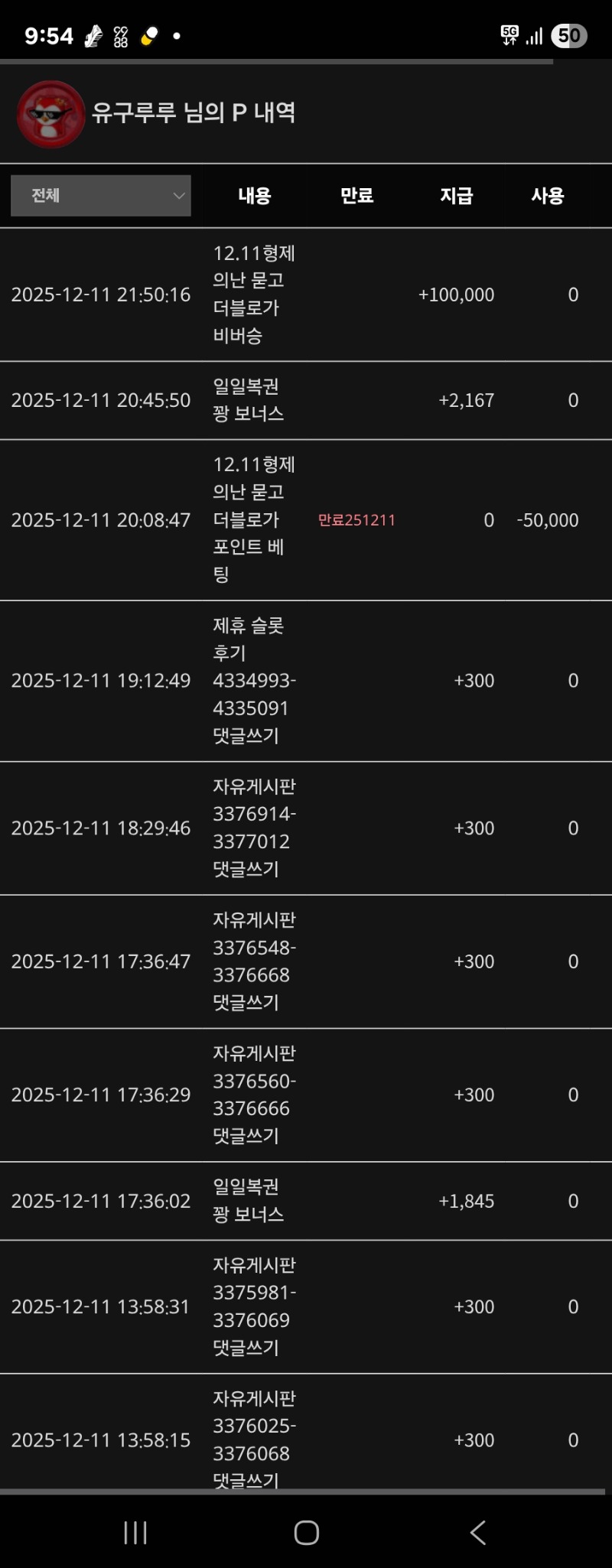Open the 전체 filter dropdown
612x1568 pixels.
100,196
